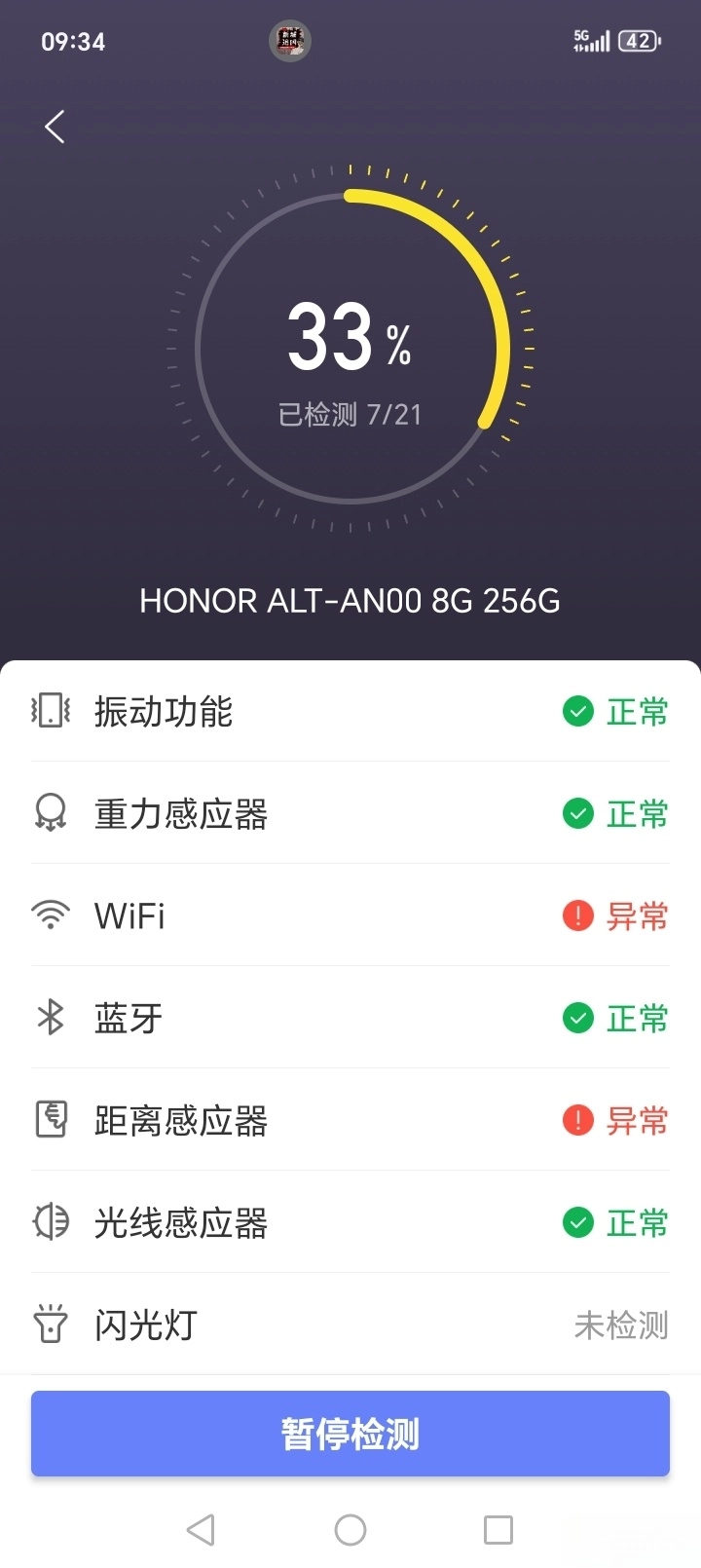Open the 闪光灯 未检测 row
The width and height of the screenshot is (701, 1568).
[350, 1325]
